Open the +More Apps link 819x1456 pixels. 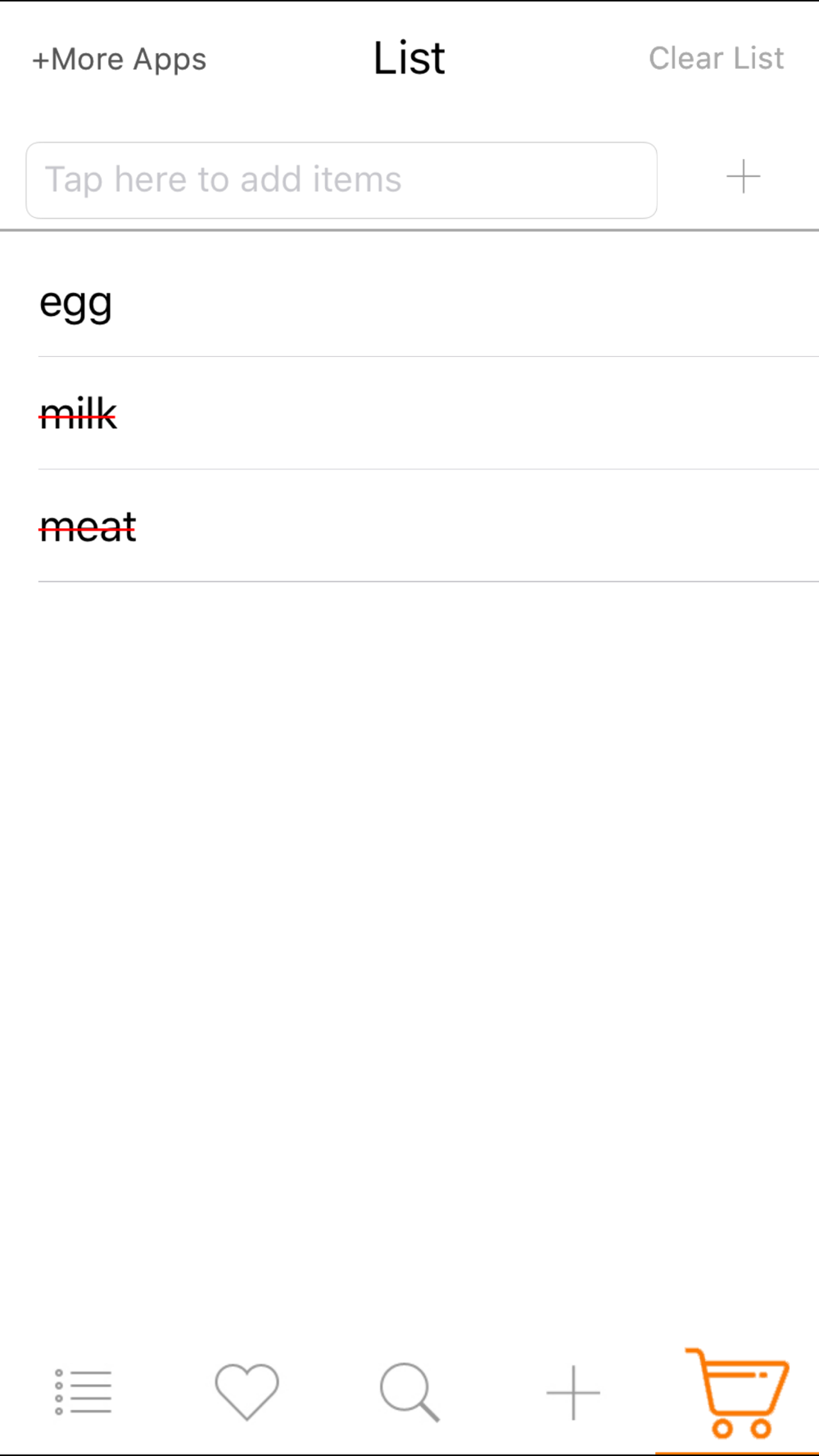pyautogui.click(x=120, y=59)
